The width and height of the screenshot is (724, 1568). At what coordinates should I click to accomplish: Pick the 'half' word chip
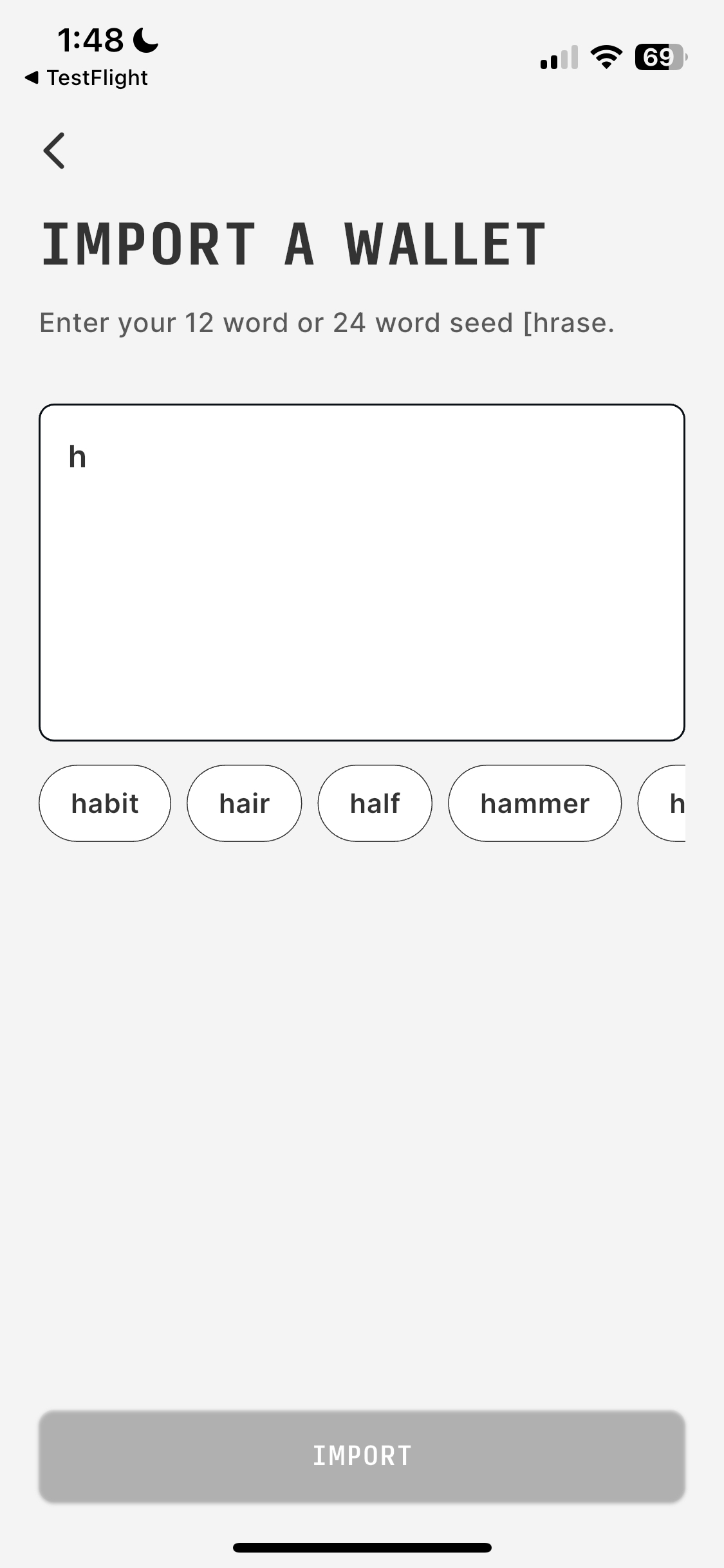pos(375,803)
